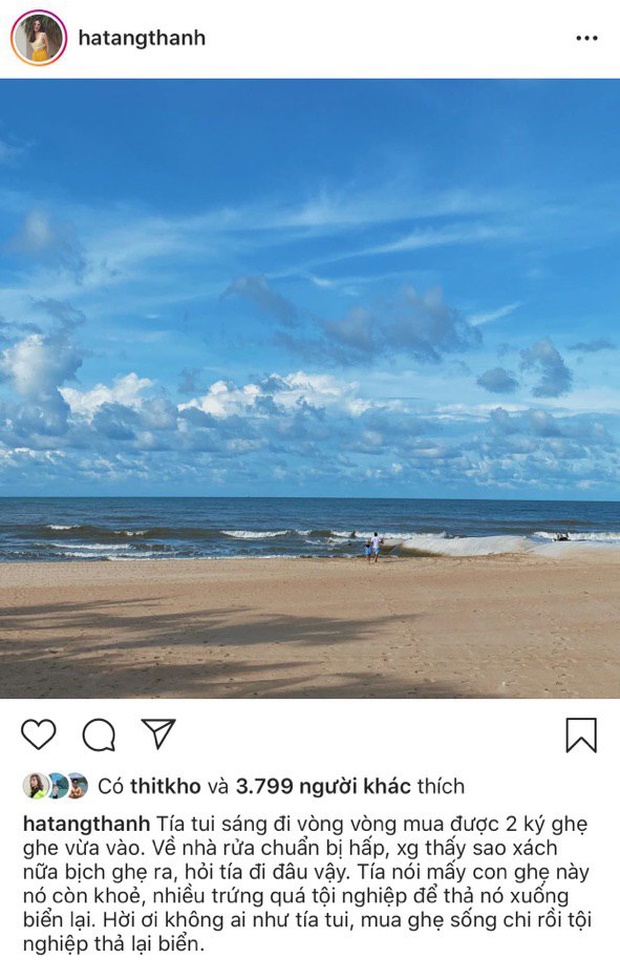View the 3.799 người khác likes list
The width and height of the screenshot is (620, 960).
click(x=322, y=786)
